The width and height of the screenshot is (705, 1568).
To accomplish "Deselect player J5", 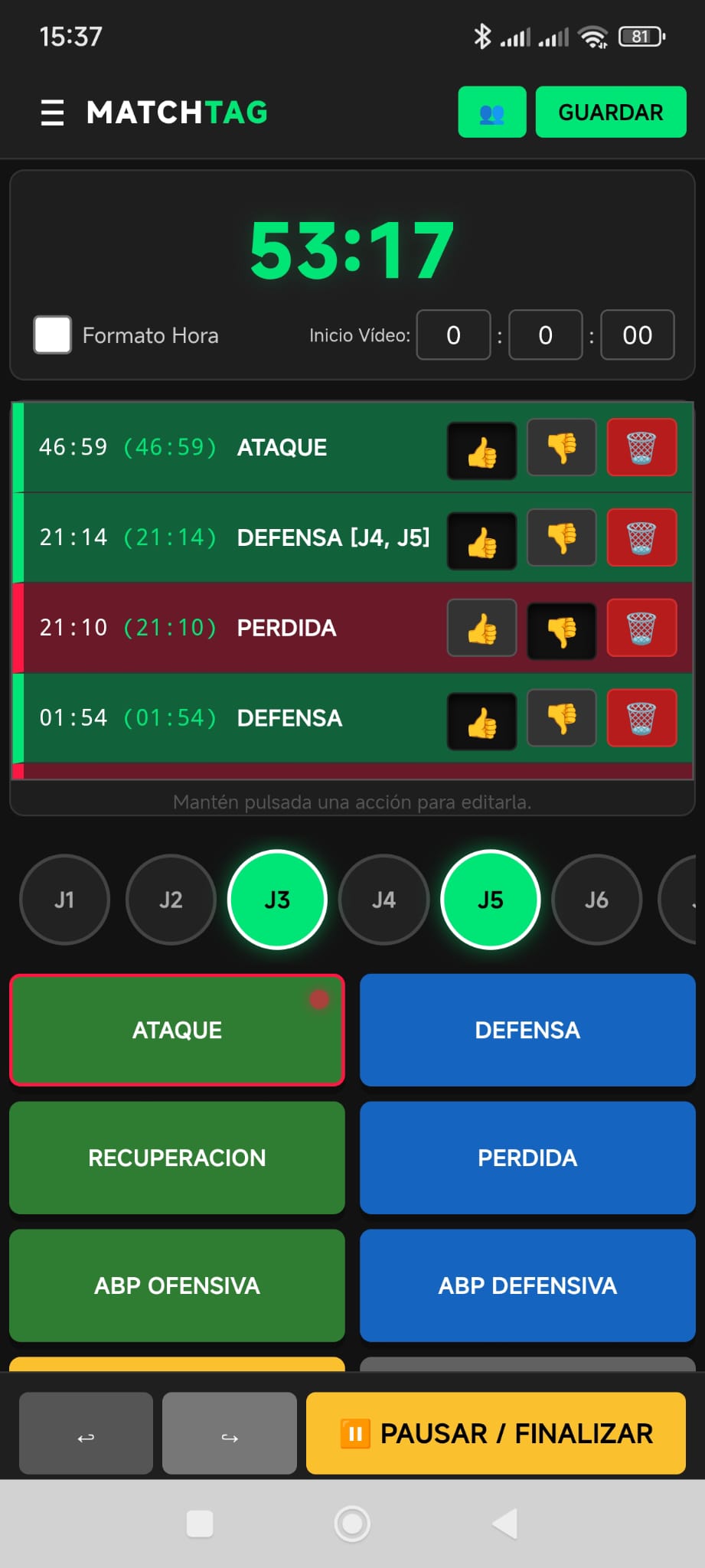I will point(491,900).
